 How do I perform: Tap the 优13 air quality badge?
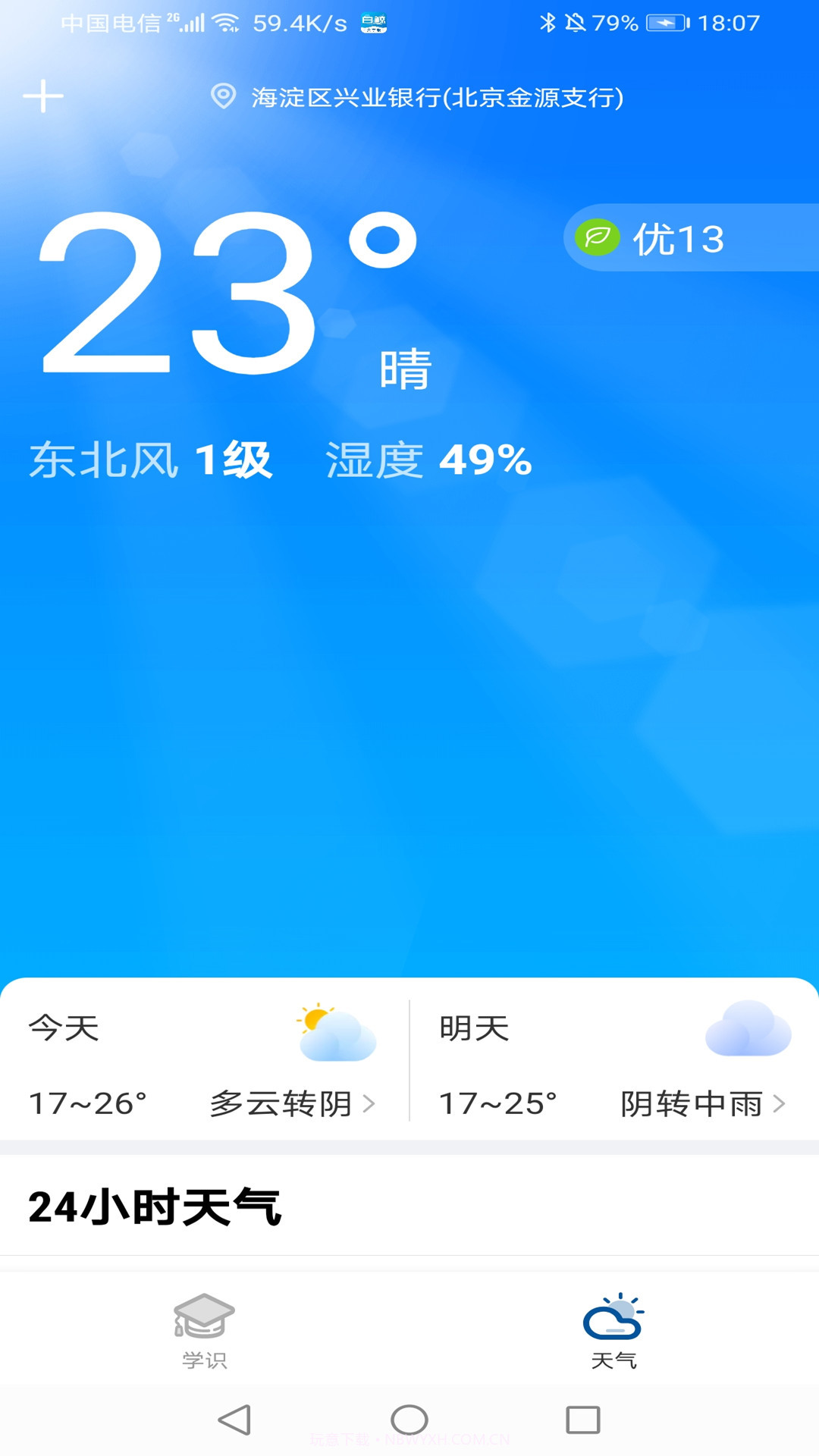675,239
